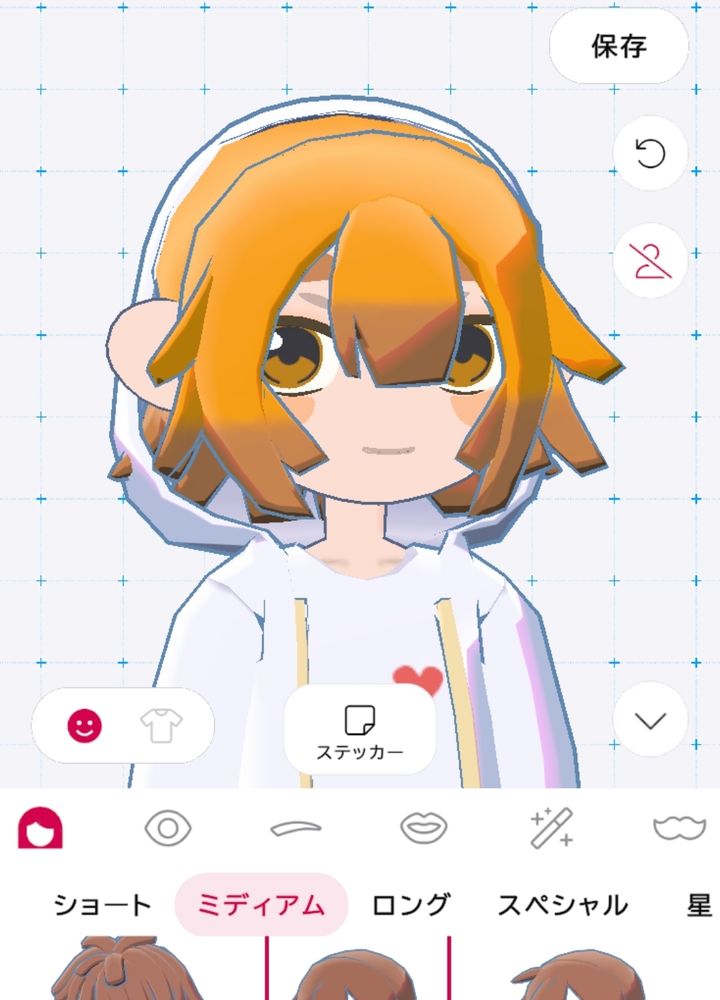
Task: Switch to the ロング hair tab
Action: [x=411, y=905]
